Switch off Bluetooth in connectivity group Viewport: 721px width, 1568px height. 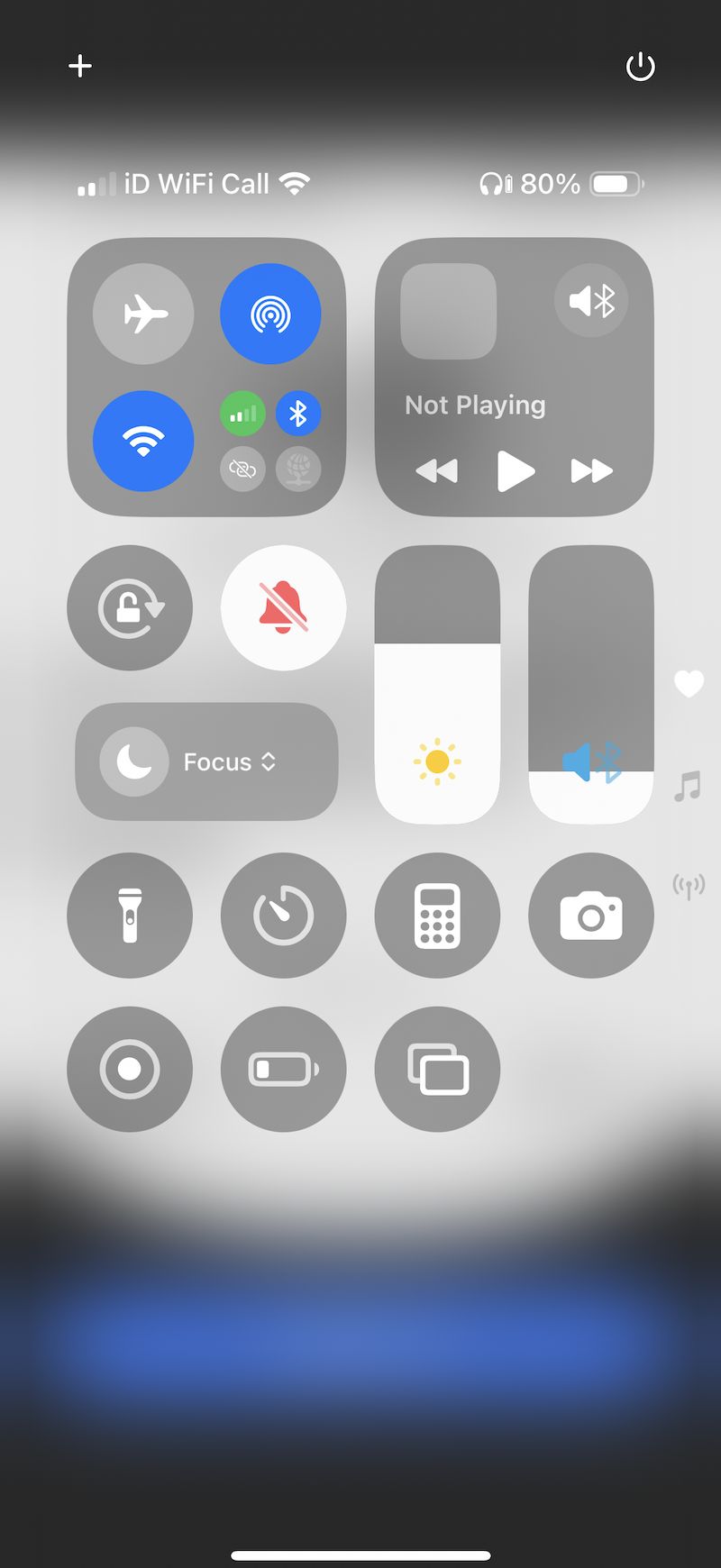[x=298, y=414]
